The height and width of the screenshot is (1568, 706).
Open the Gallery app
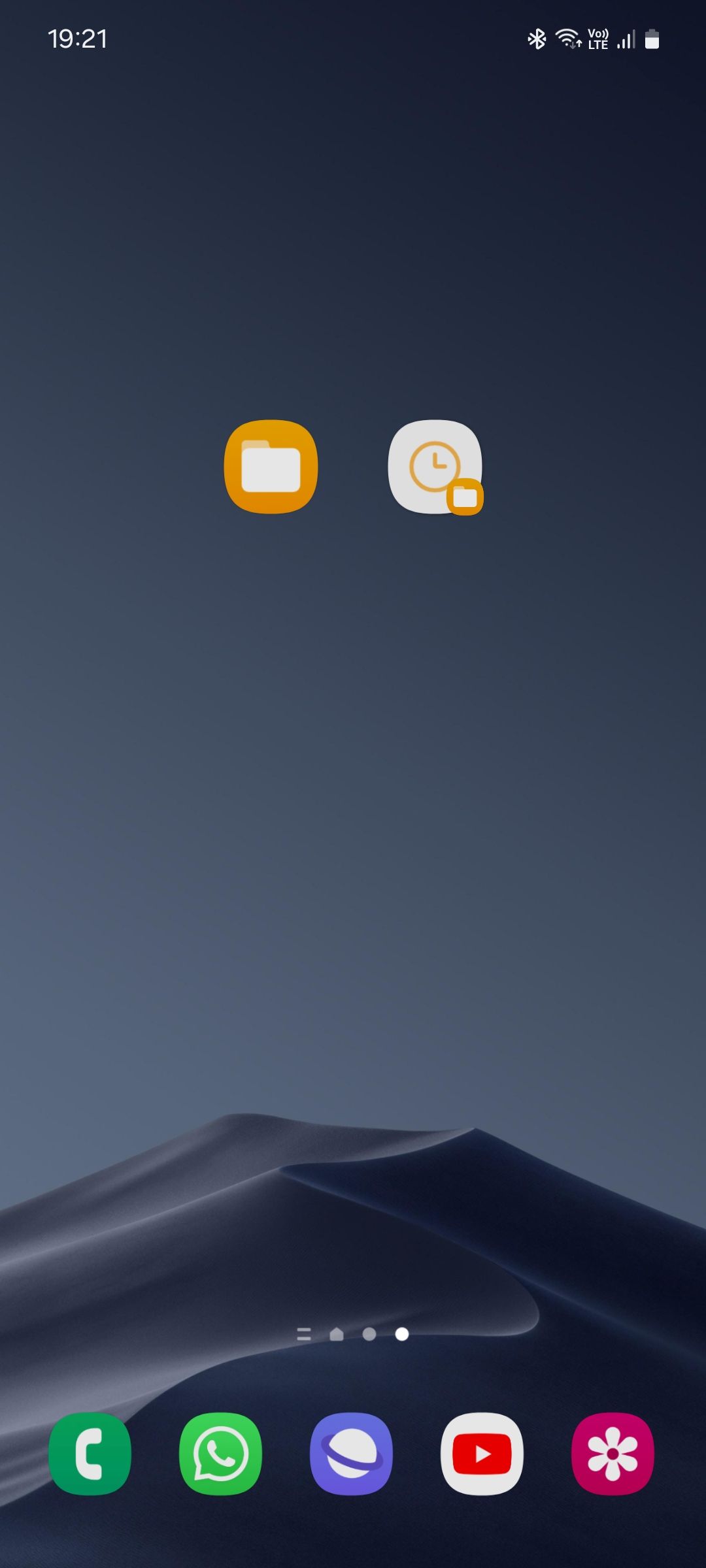[613, 1454]
